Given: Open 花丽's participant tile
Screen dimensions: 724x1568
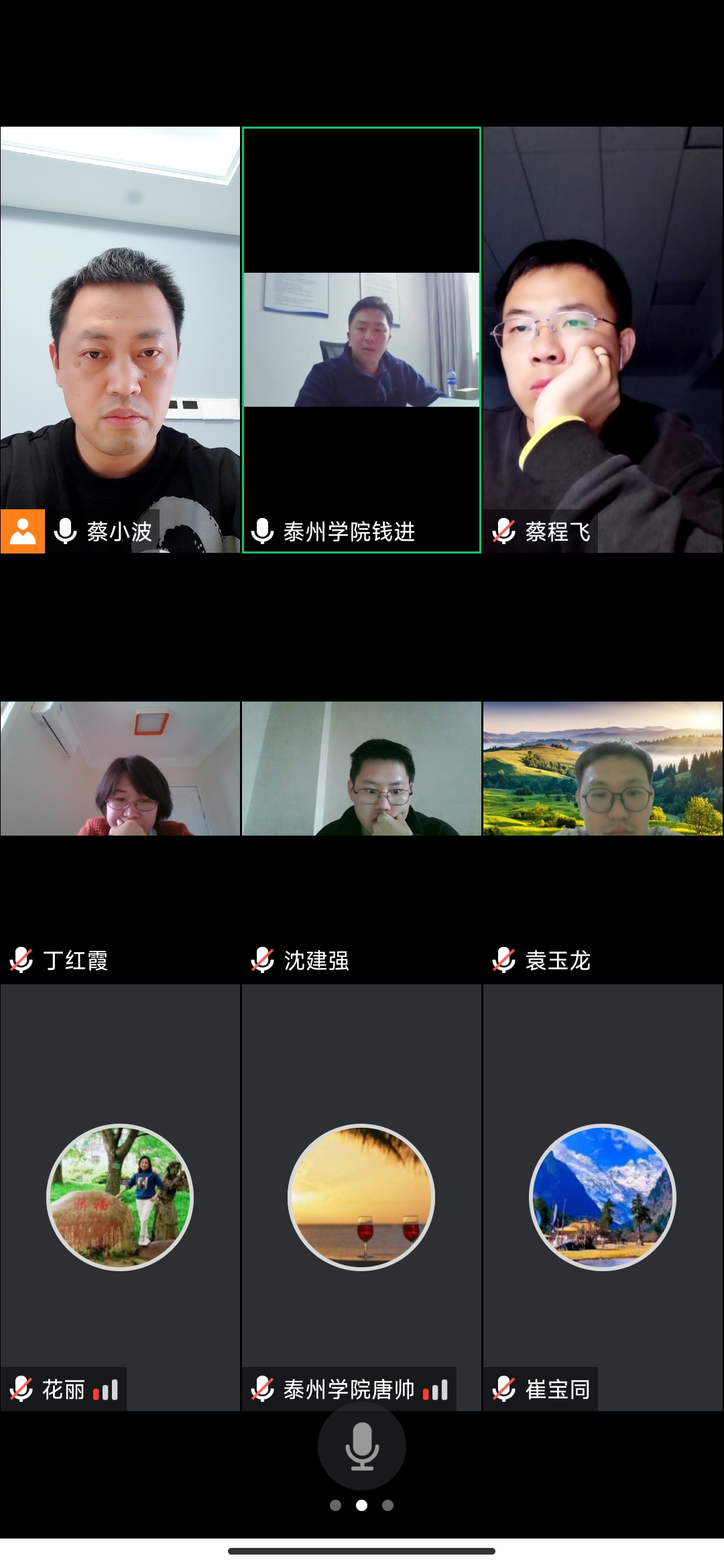Looking at the screenshot, I should [120, 1197].
